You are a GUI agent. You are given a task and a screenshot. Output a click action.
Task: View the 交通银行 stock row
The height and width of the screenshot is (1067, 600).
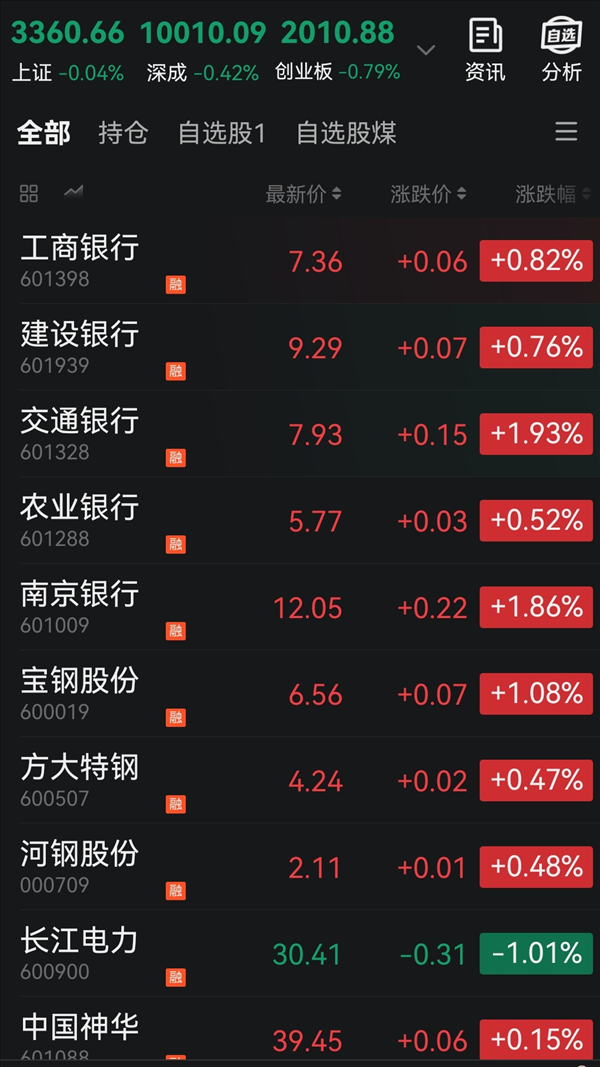[300, 433]
